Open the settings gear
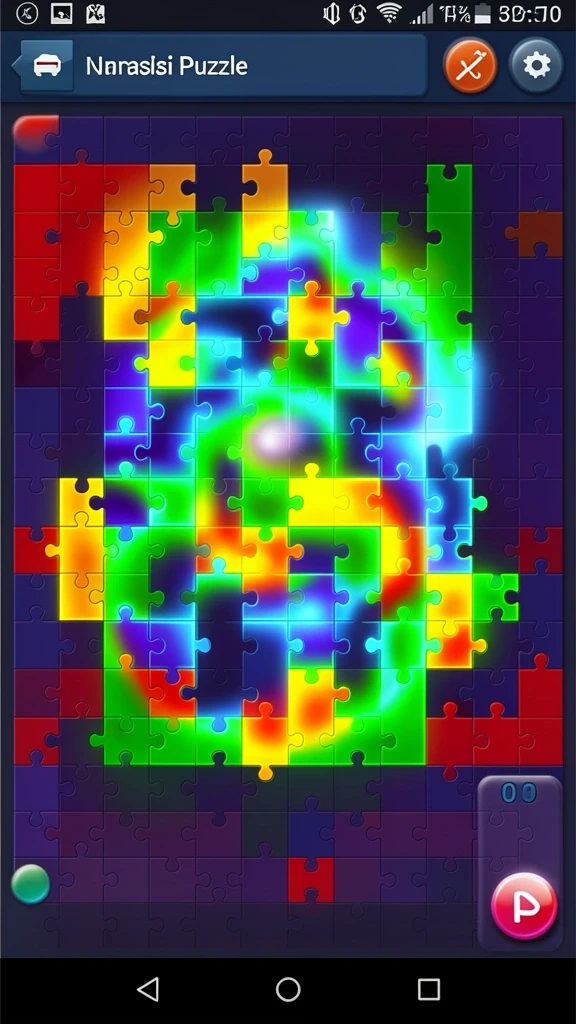The image size is (576, 1024). (x=537, y=65)
